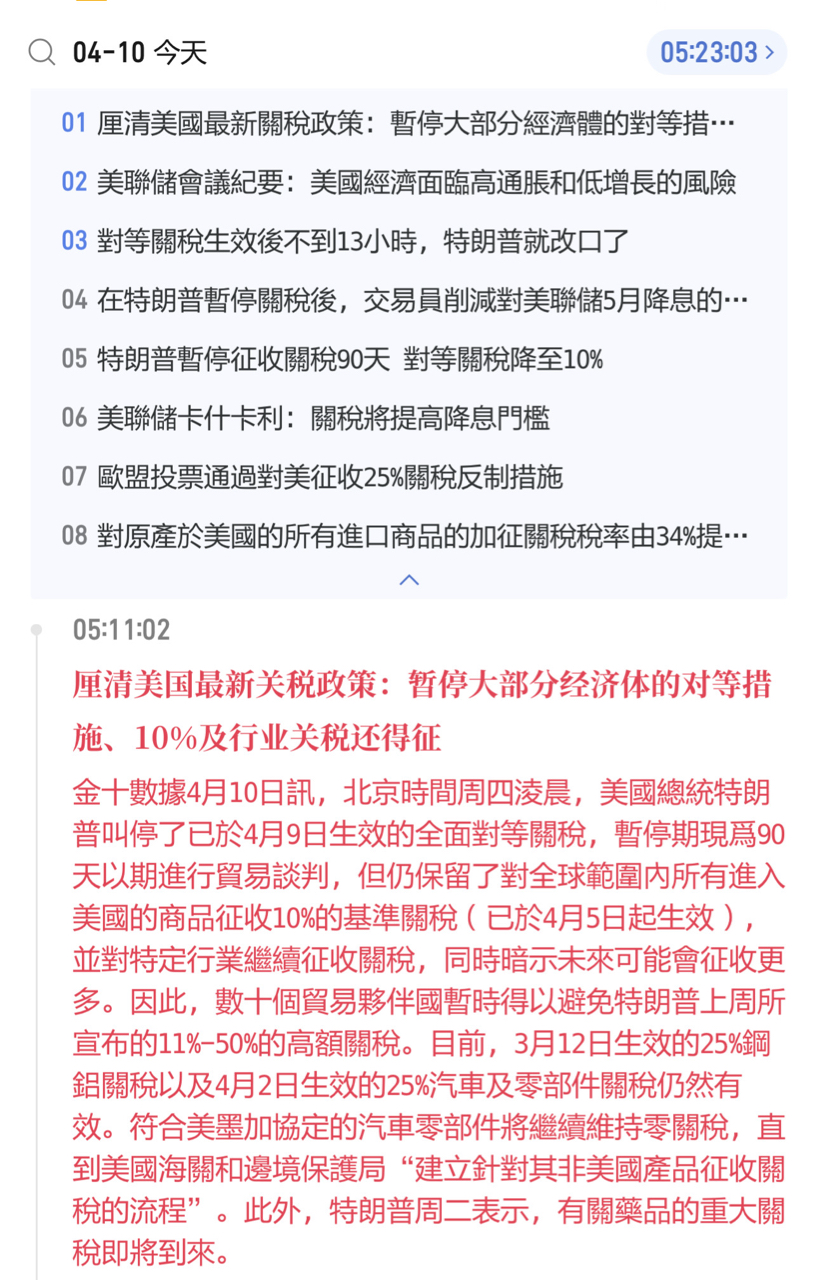This screenshot has height=1280, width=819.
Task: Open the 05:23:03 time button
Action: point(716,52)
